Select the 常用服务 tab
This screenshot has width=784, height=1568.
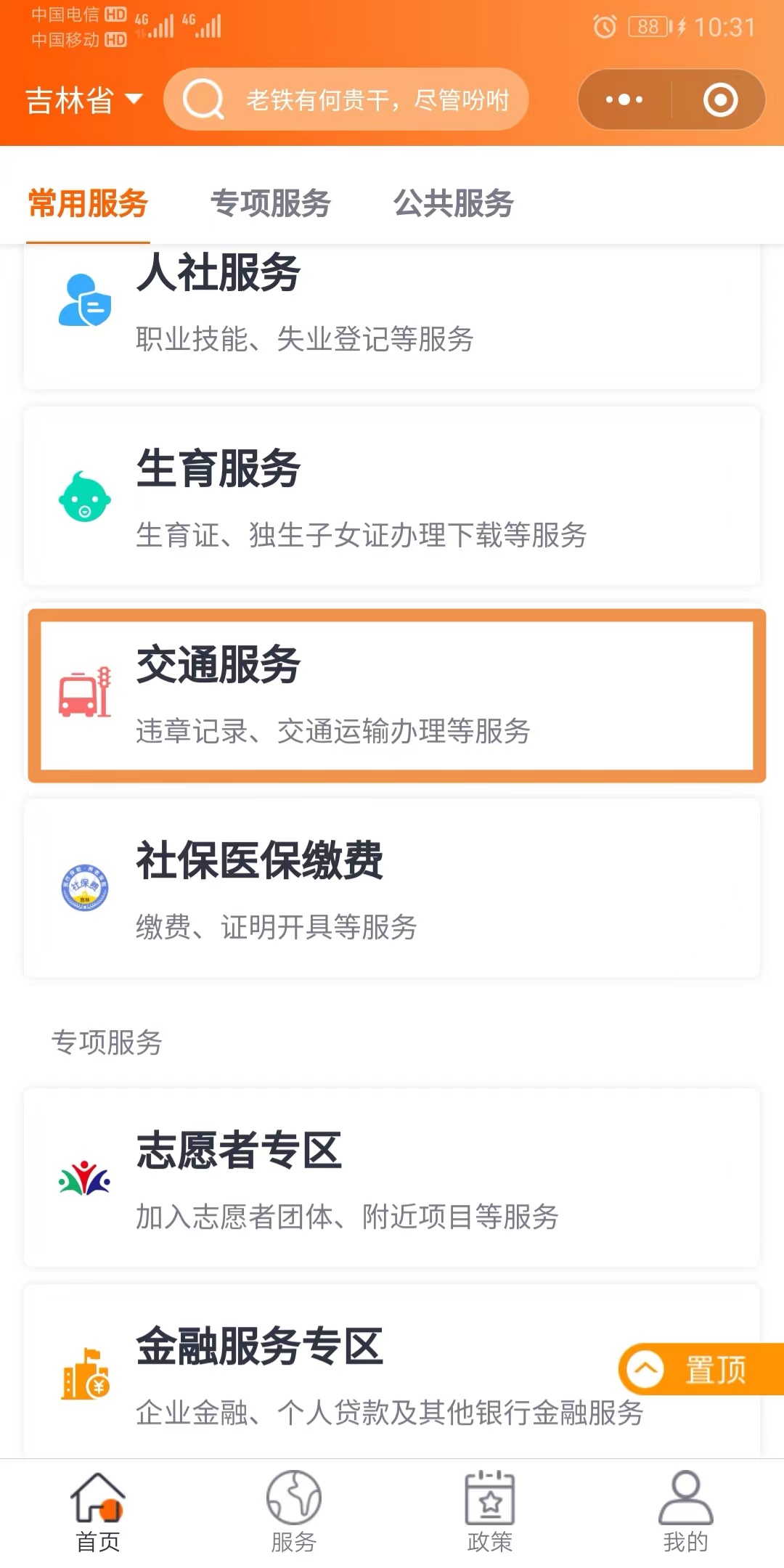pyautogui.click(x=88, y=203)
